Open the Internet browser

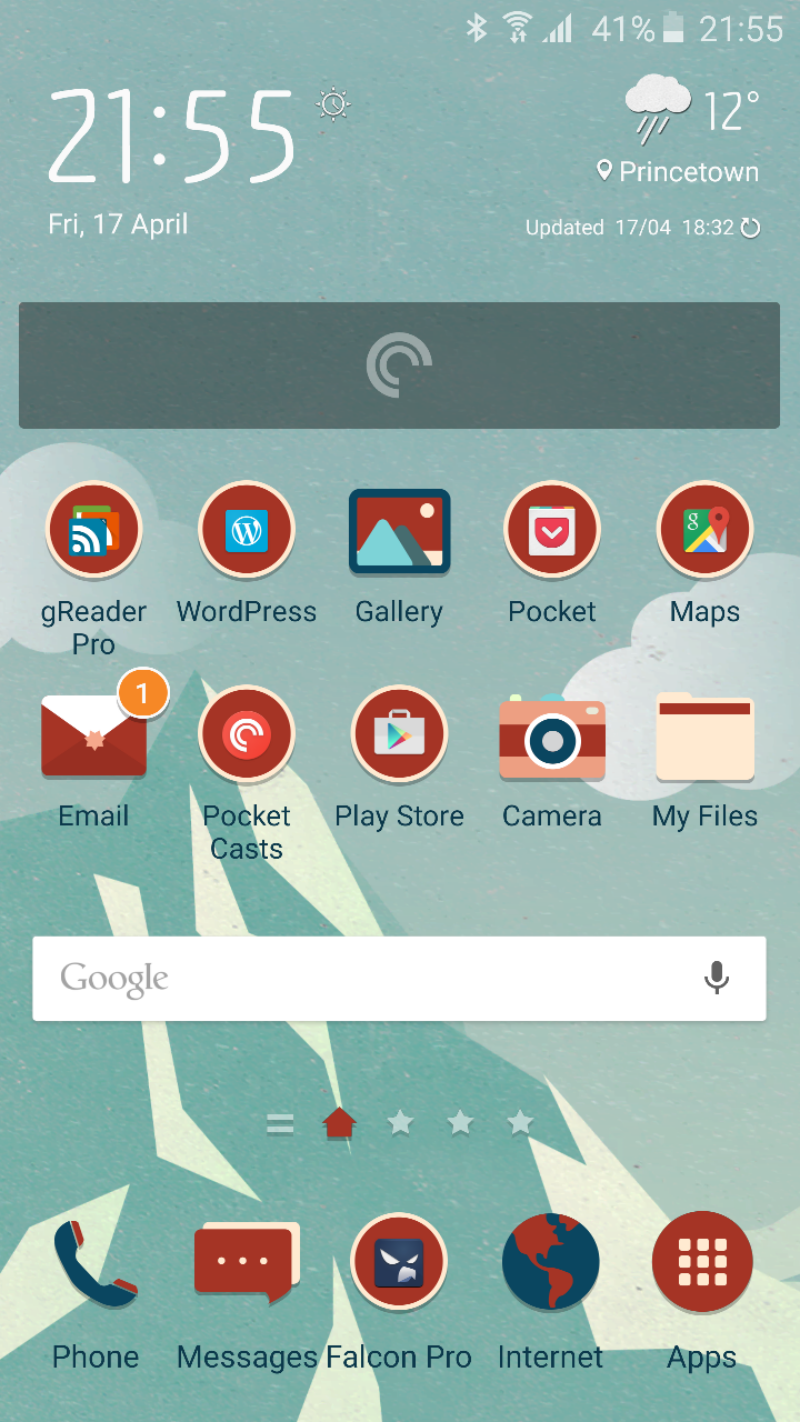[x=550, y=1264]
